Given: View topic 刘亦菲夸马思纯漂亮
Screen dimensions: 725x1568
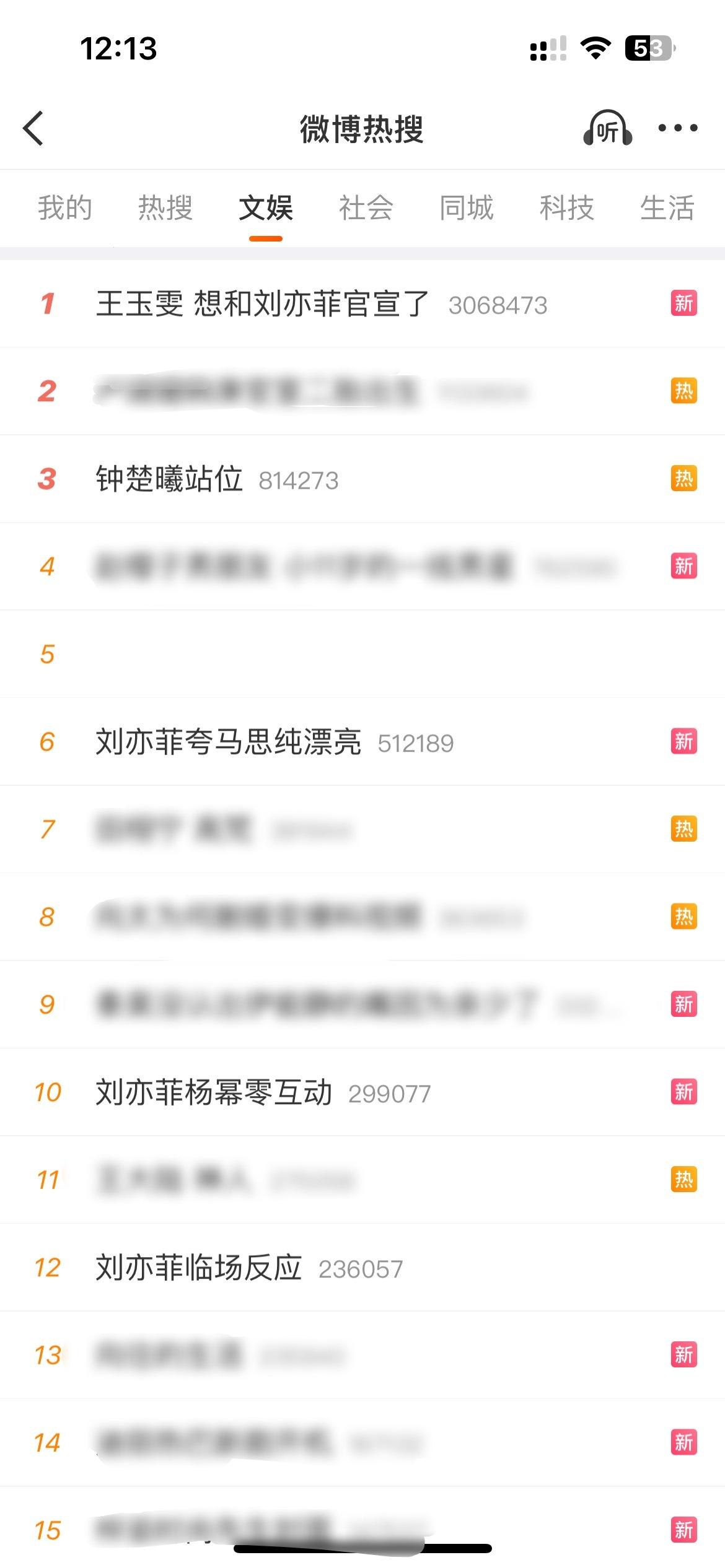Looking at the screenshot, I should [x=228, y=742].
